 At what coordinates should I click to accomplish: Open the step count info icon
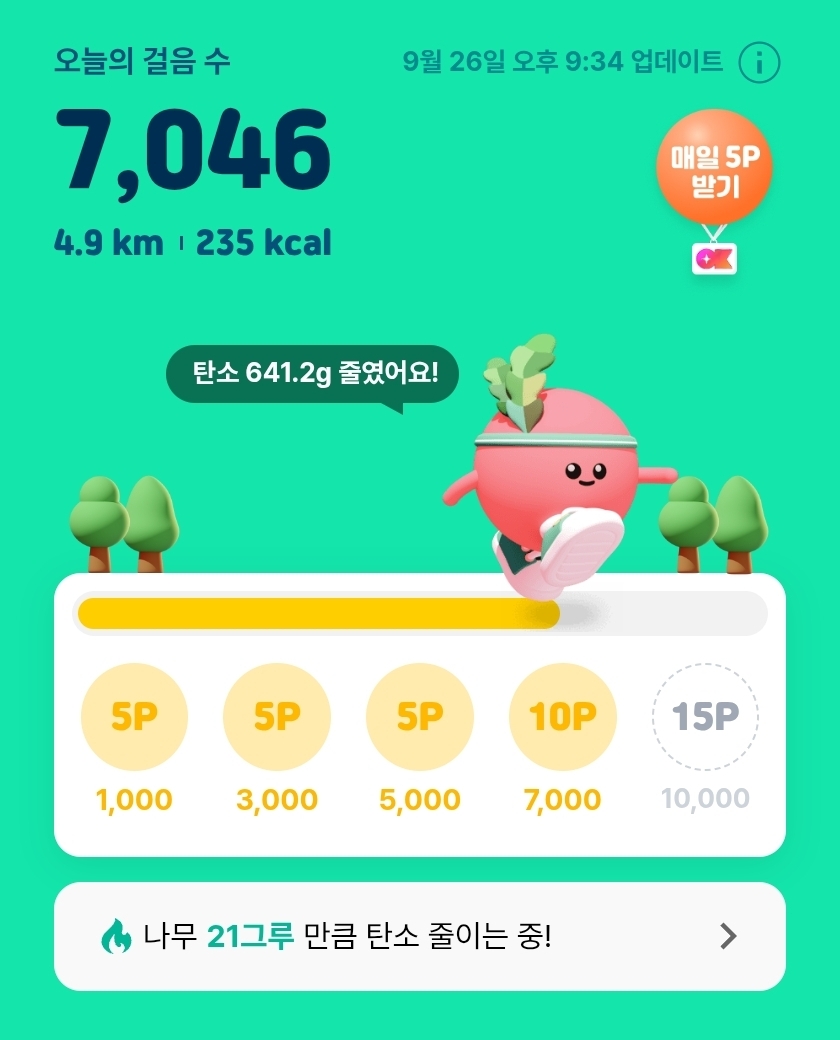(x=759, y=63)
